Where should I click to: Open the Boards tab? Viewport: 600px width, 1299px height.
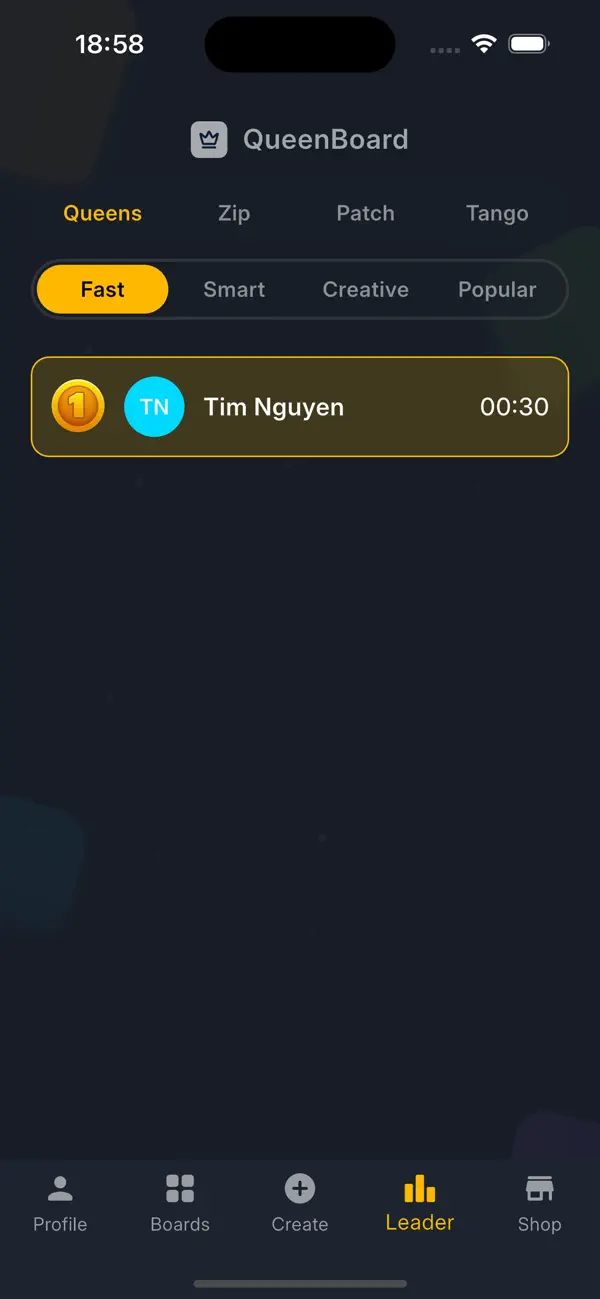coord(180,1204)
